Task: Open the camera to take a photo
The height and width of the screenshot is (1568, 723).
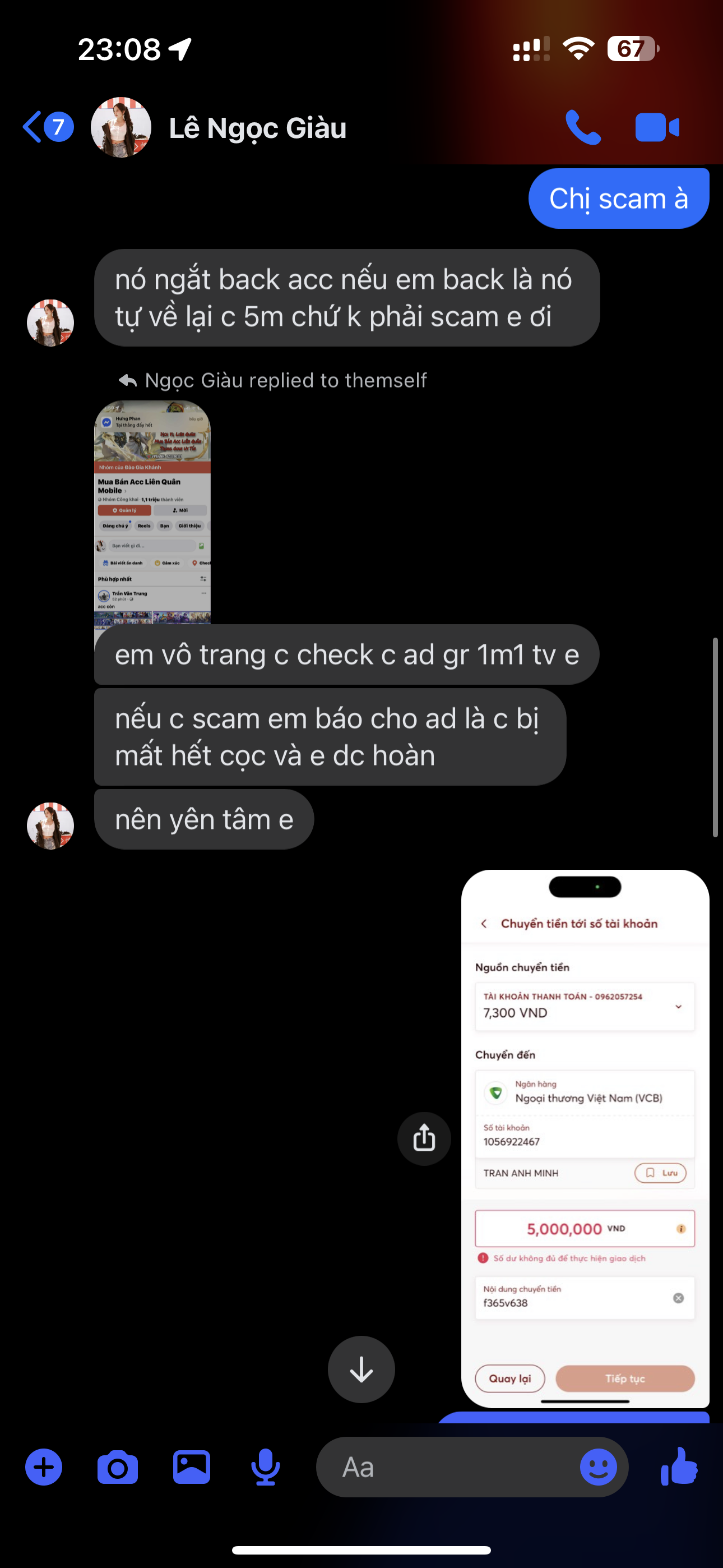Action: click(118, 1467)
